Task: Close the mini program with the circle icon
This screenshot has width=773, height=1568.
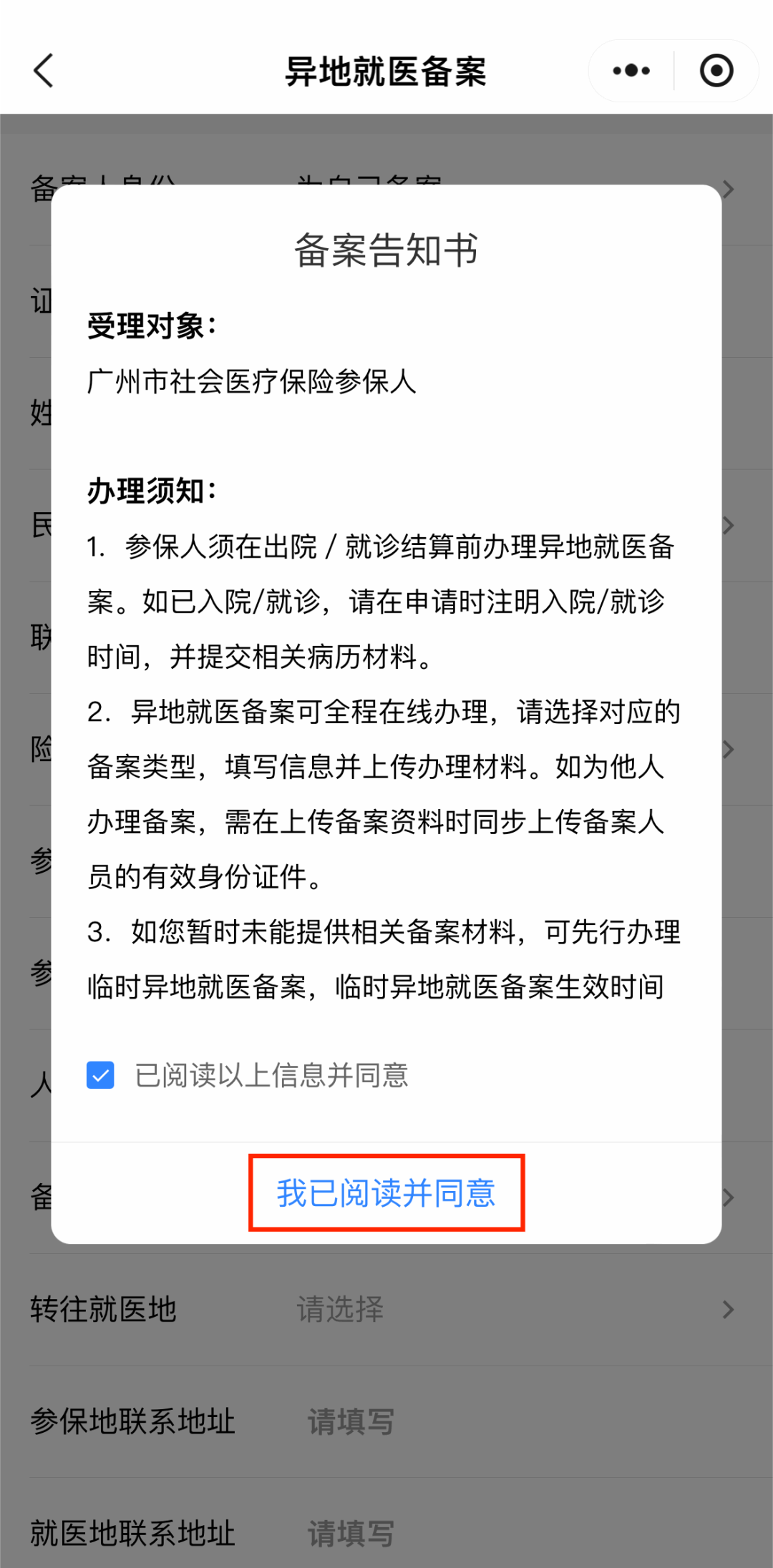Action: click(x=716, y=71)
